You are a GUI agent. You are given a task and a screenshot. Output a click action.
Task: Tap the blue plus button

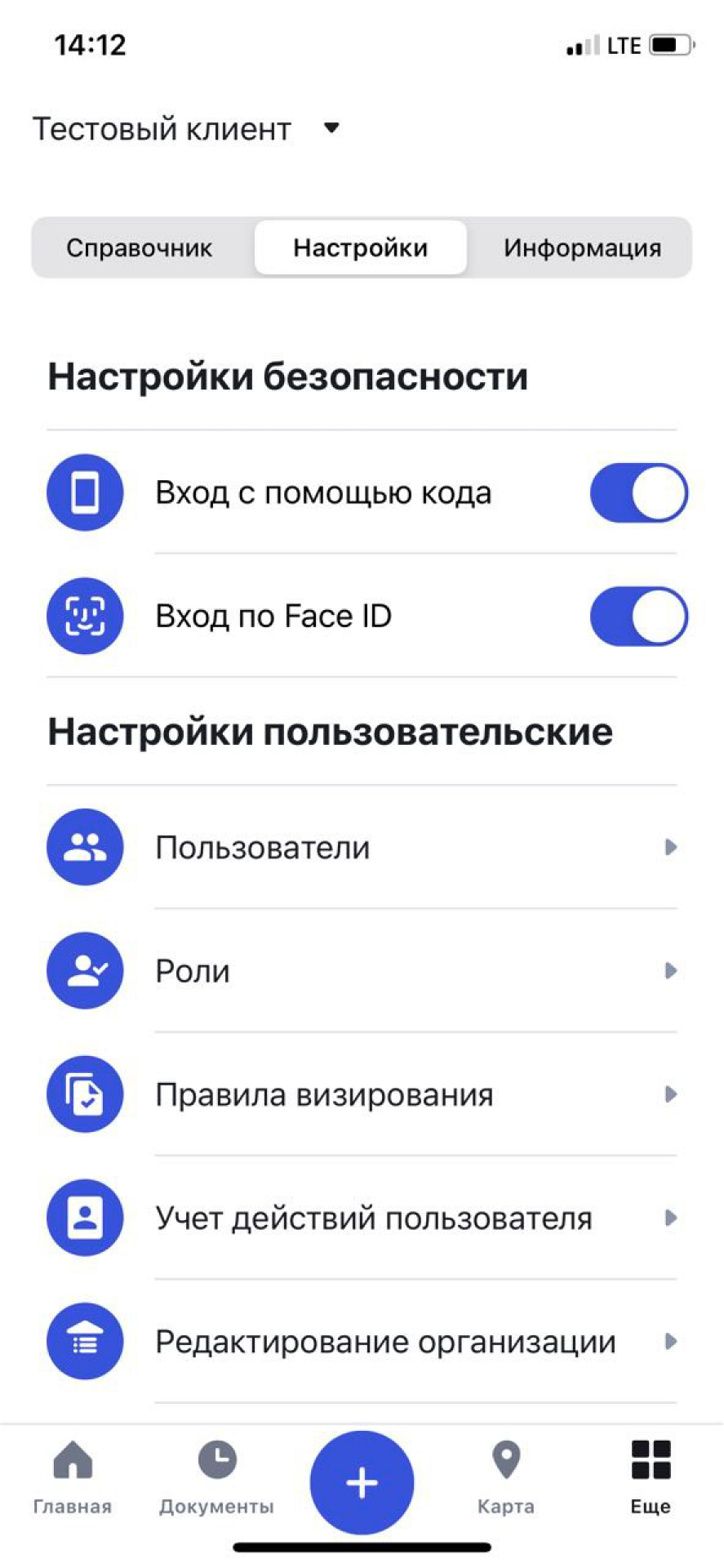362,1482
